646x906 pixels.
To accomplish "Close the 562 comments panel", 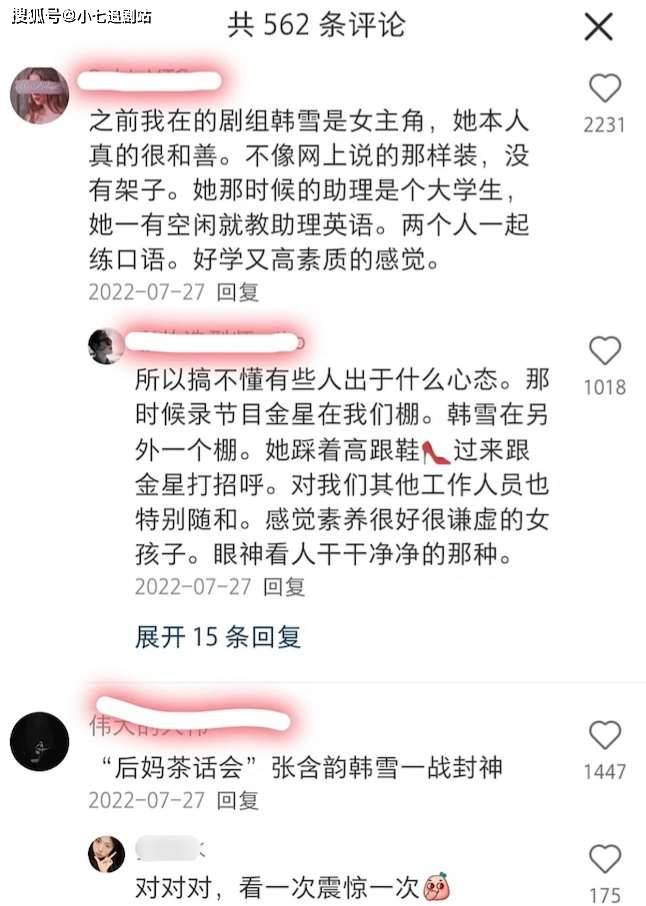I will (x=598, y=27).
